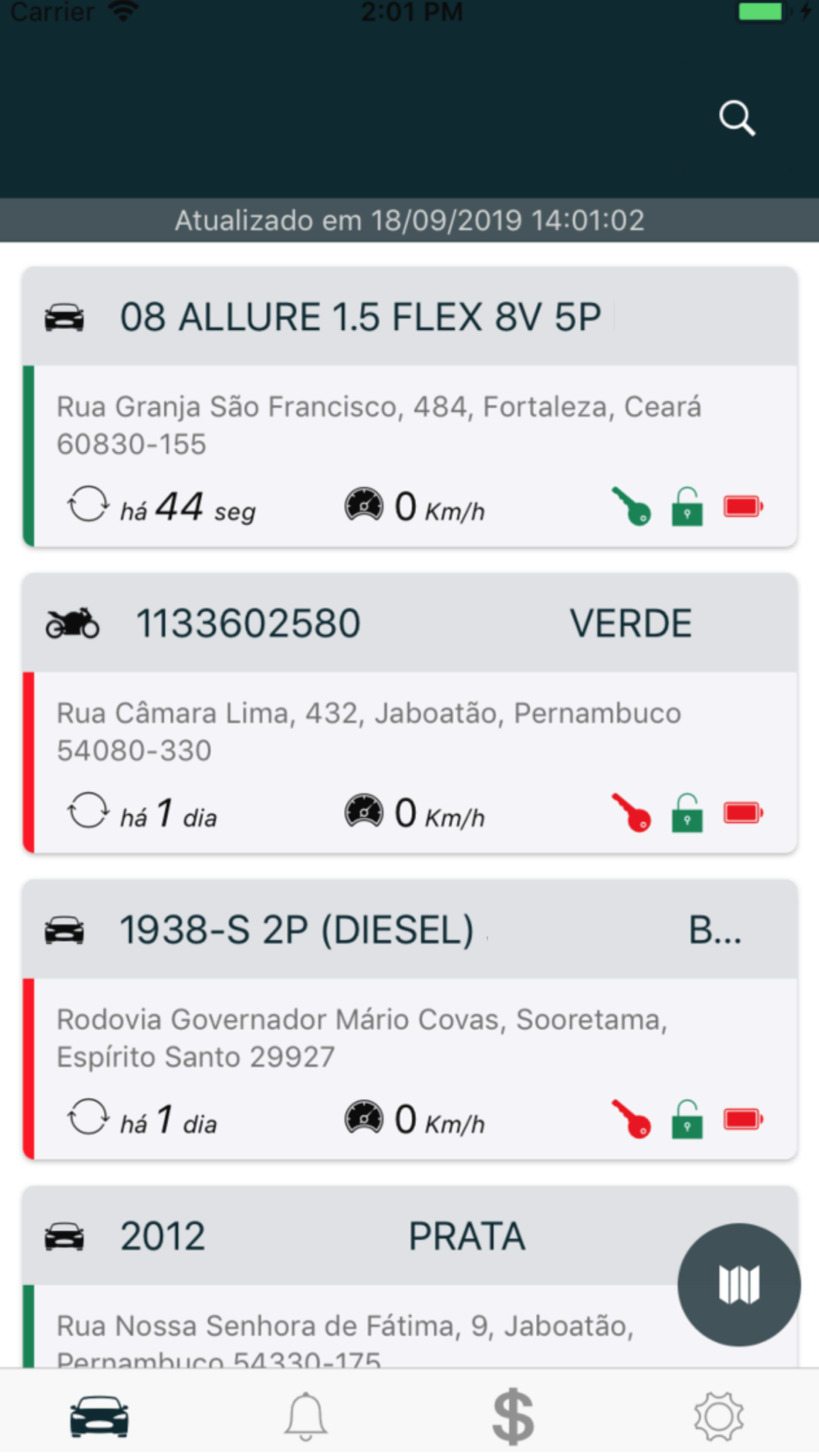819x1456 pixels.
Task: Switch to the notifications bell tab
Action: (306, 1416)
